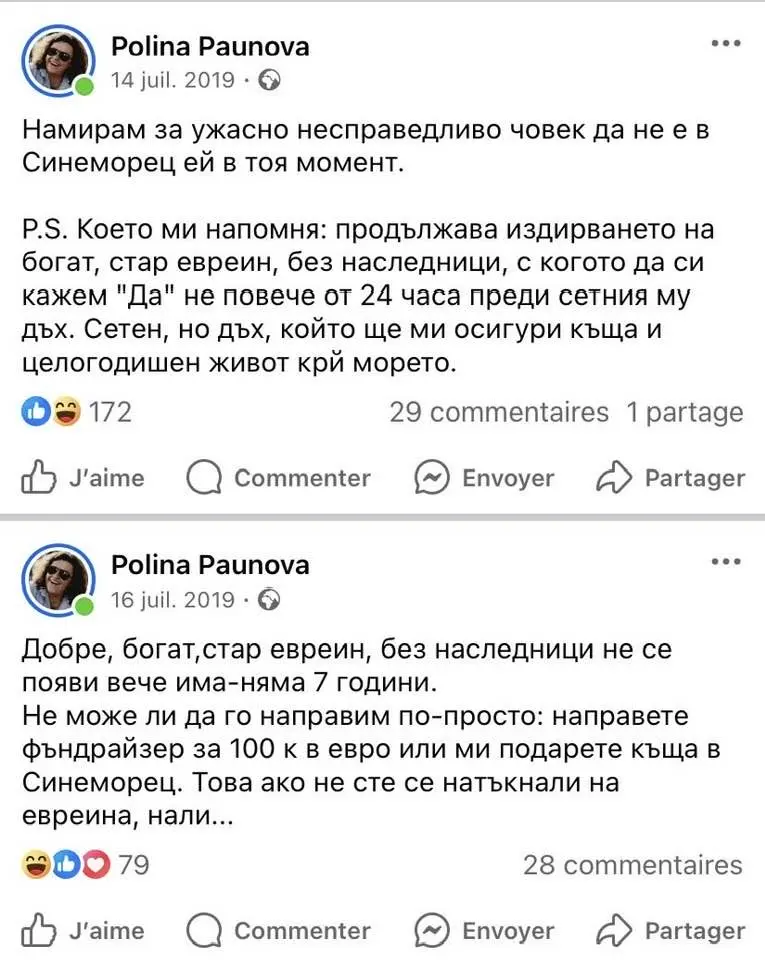765x960 pixels.
Task: Comment on the 14 juil. 2019 post
Action: (279, 478)
